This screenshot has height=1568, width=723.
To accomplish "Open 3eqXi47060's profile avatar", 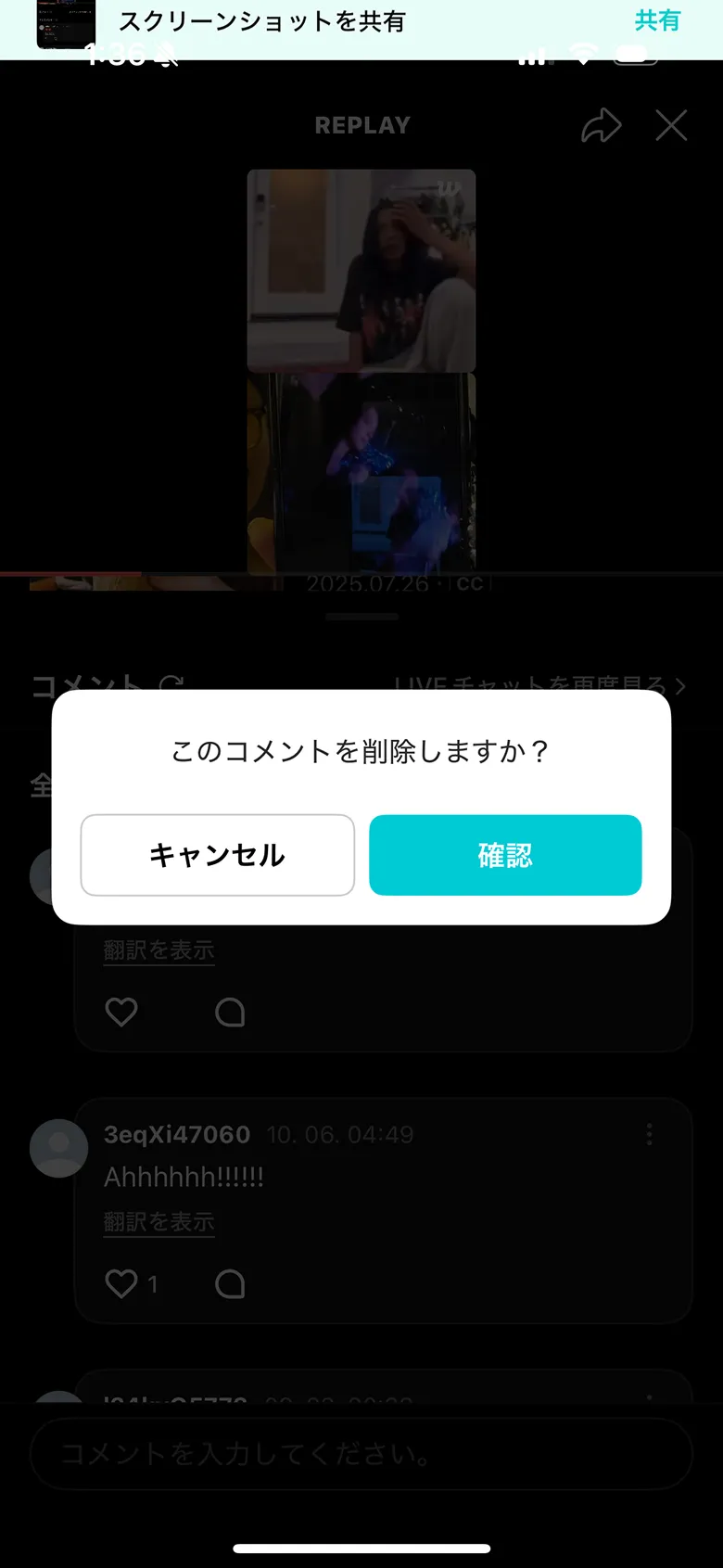I will 58,1148.
